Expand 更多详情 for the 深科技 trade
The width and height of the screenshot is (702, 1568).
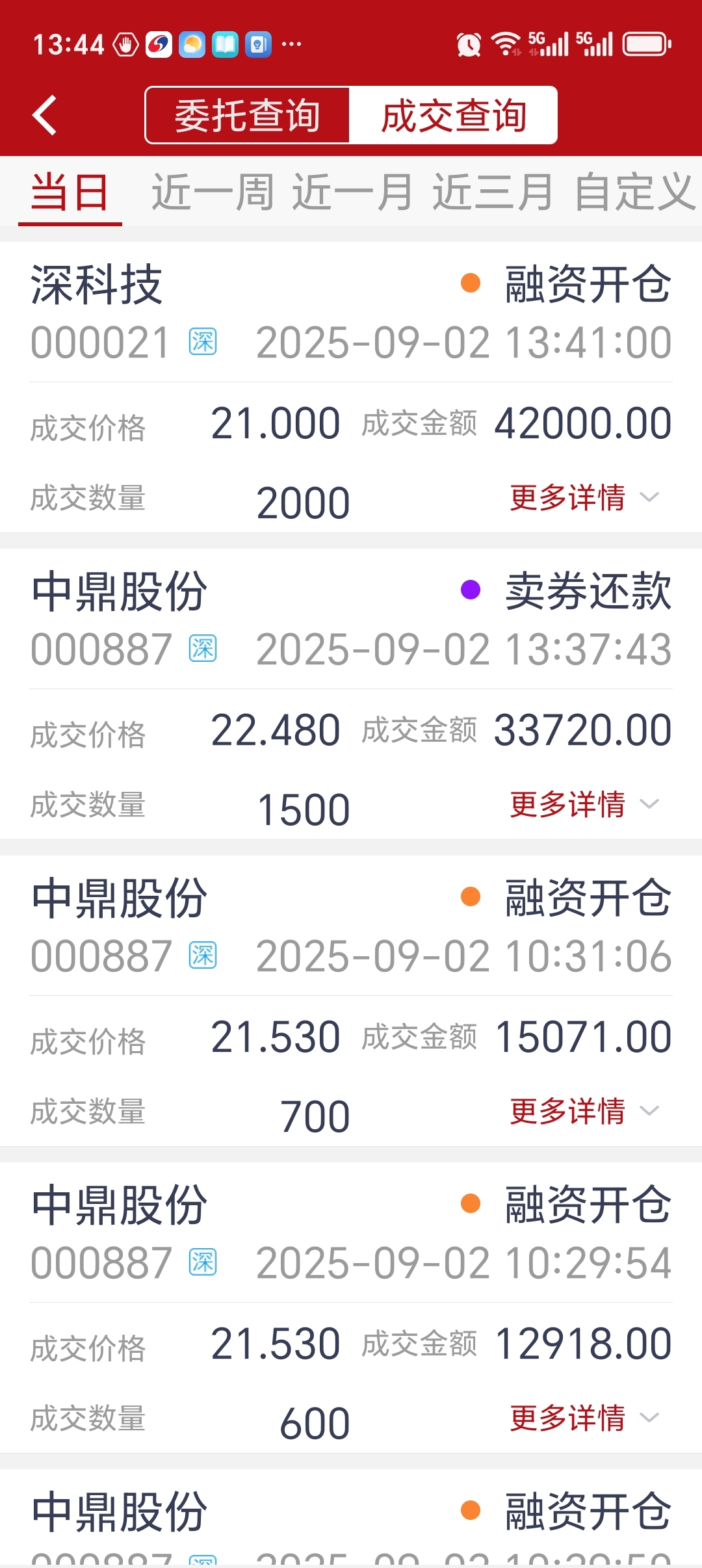coord(584,498)
